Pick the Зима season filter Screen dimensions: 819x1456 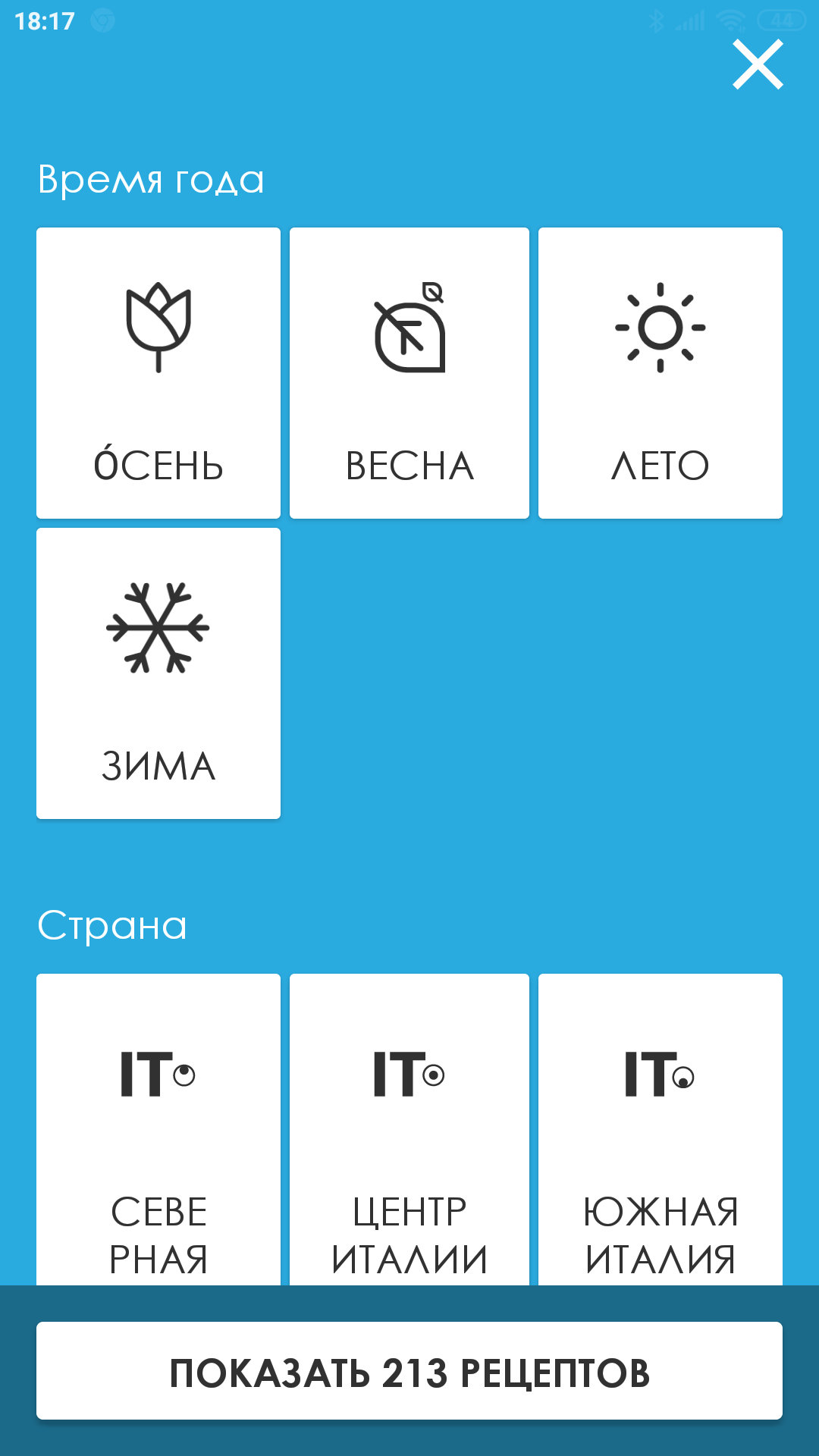point(158,673)
